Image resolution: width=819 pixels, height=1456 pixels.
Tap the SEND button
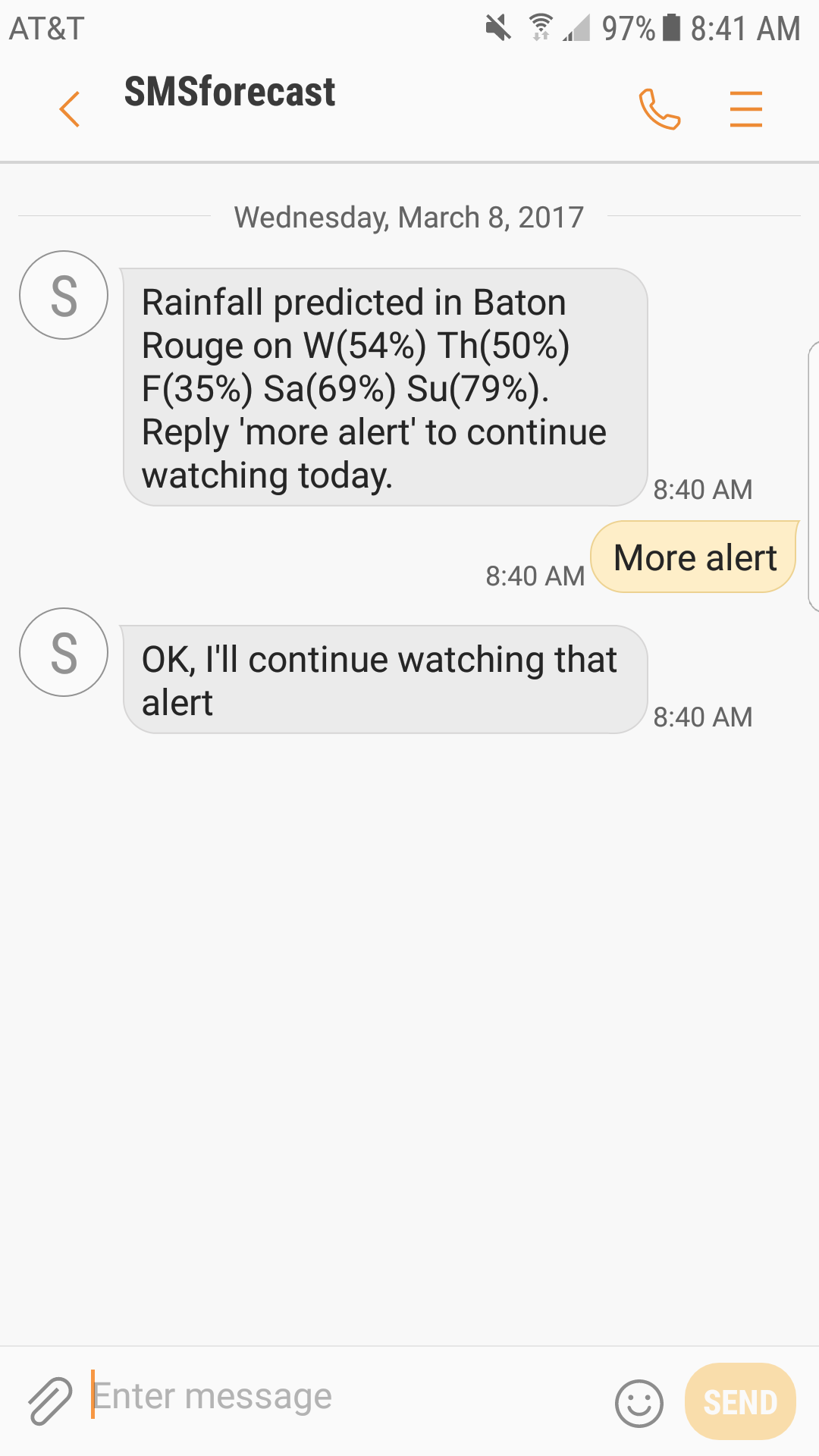pyautogui.click(x=740, y=1401)
